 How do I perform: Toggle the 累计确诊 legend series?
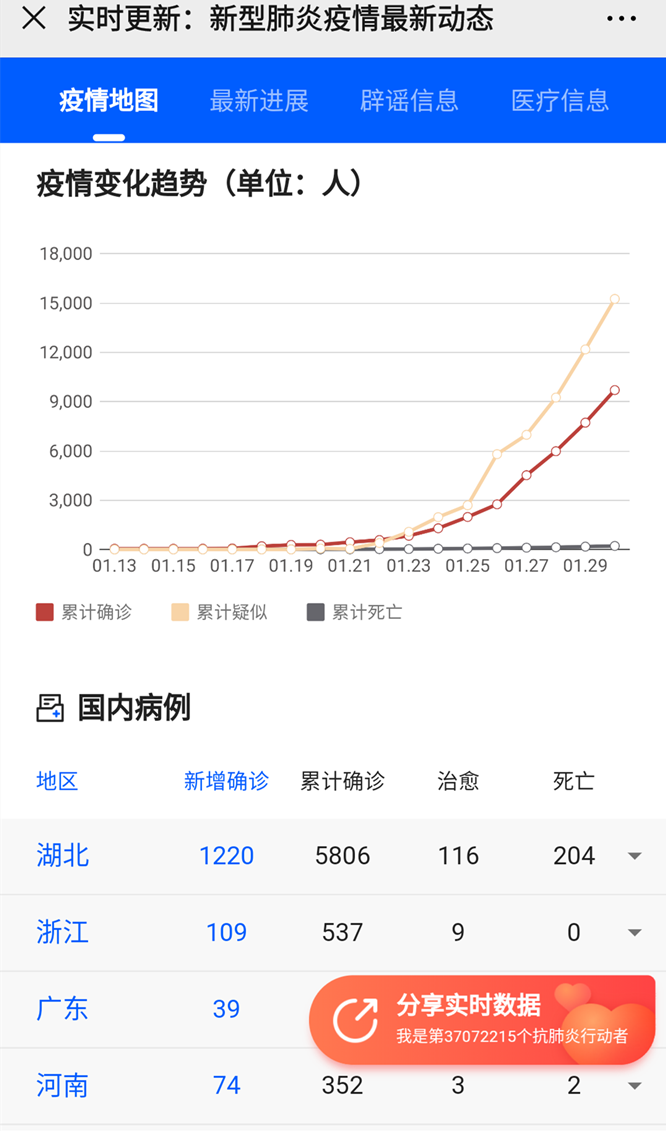pyautogui.click(x=84, y=612)
